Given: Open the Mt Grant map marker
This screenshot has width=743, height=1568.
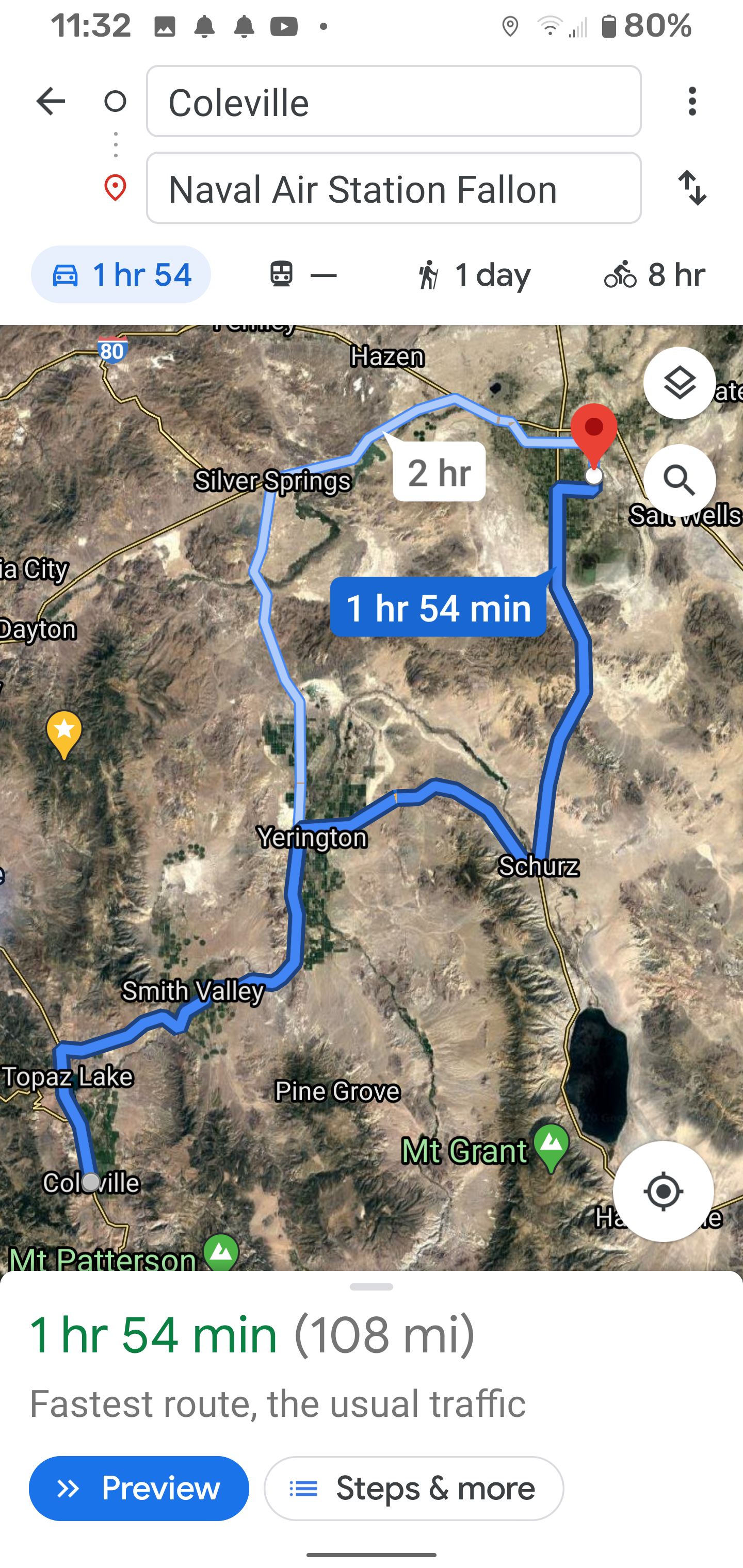Looking at the screenshot, I should (x=552, y=1146).
